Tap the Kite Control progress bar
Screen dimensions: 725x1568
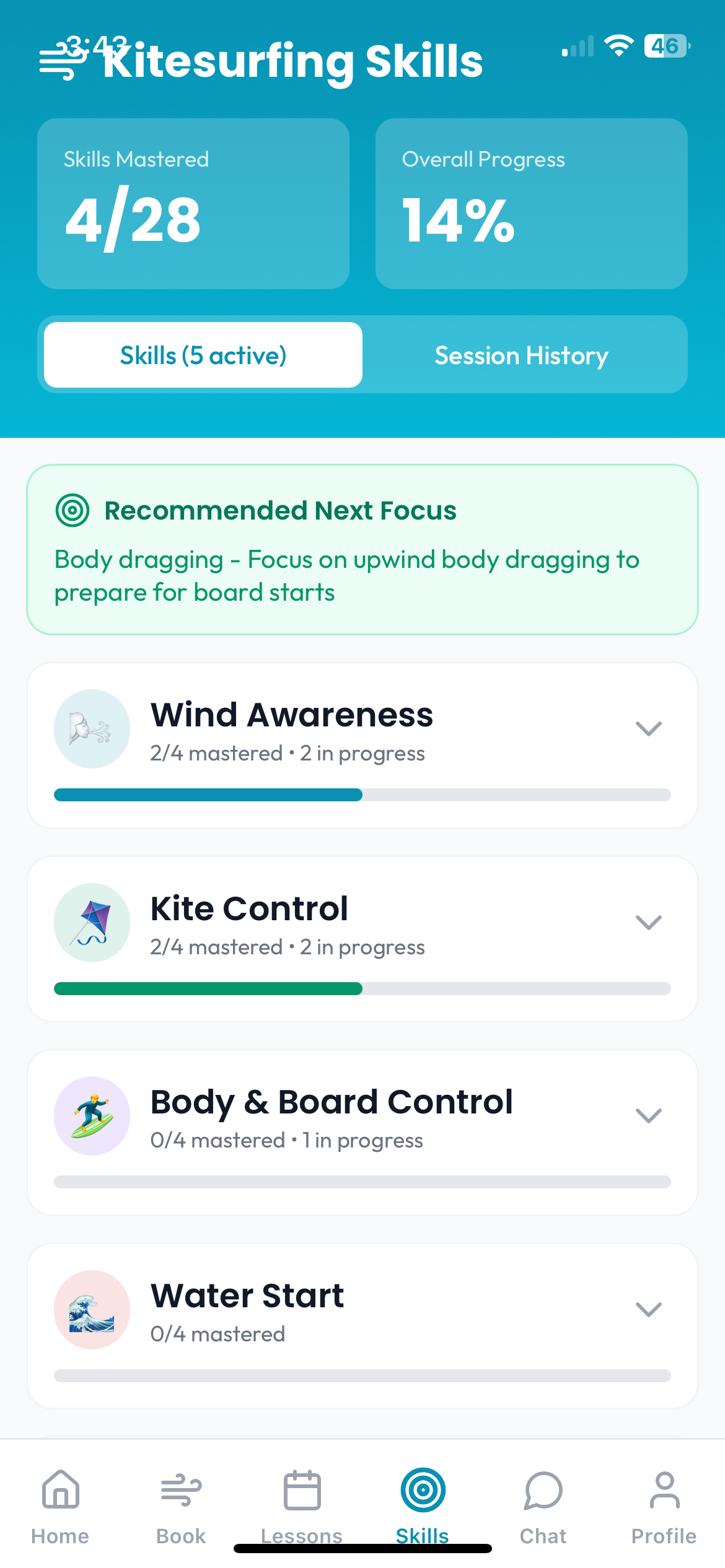coord(362,989)
